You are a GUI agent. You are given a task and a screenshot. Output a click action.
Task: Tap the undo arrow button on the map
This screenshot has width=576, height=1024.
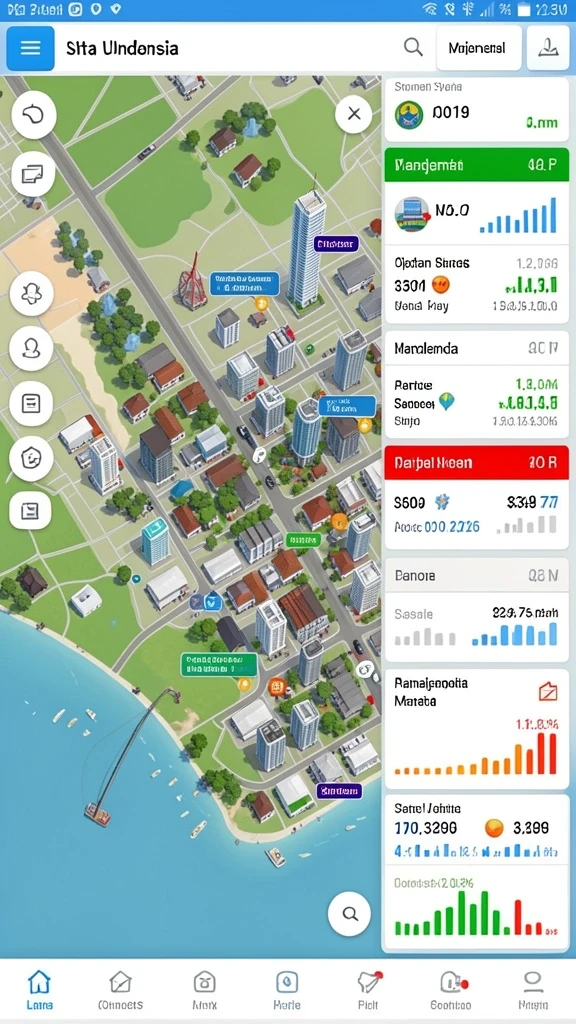[x=33, y=116]
